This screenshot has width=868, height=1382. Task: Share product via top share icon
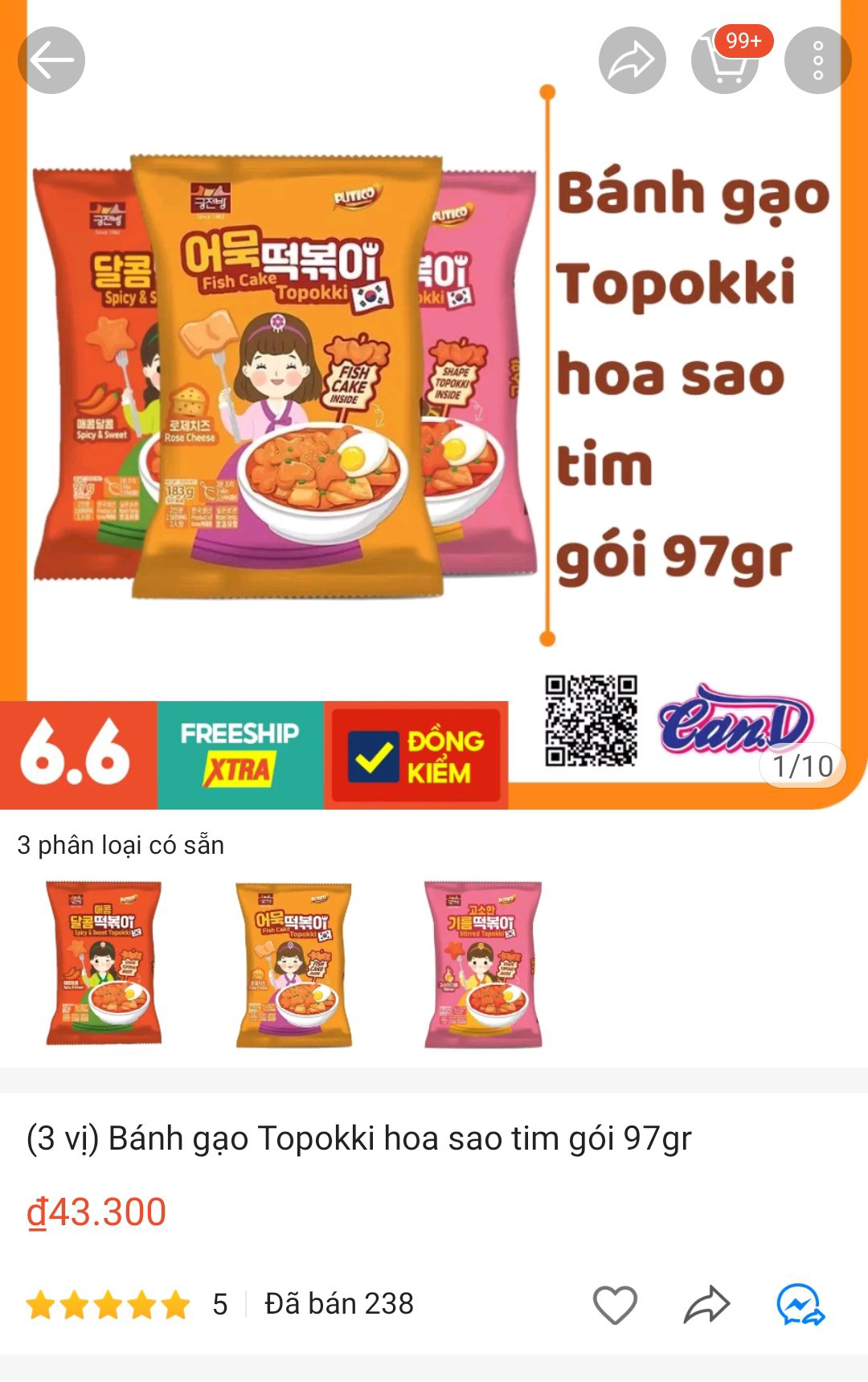point(632,60)
